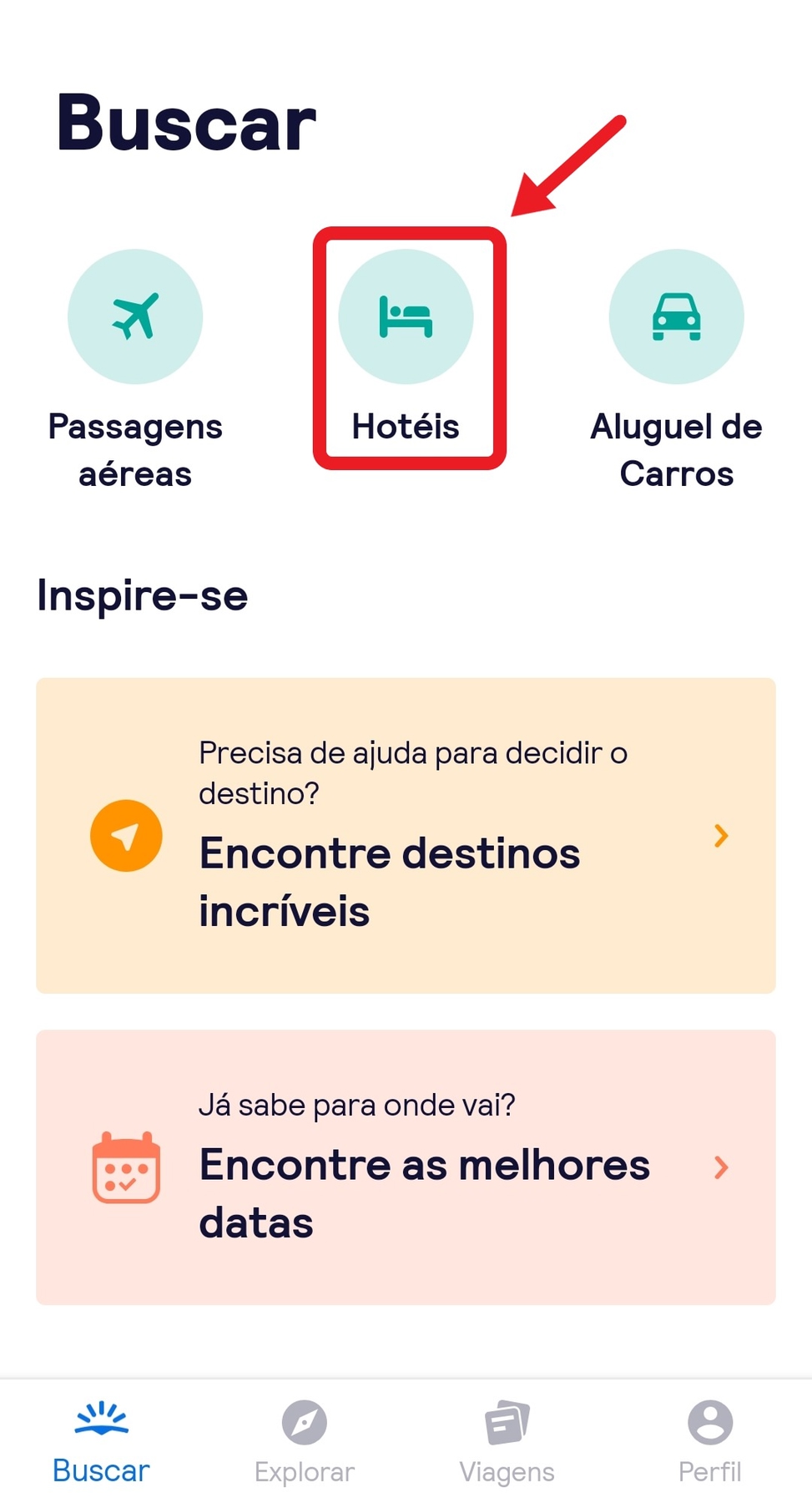Open Passagens aéreas flight search
The image size is (812, 1503).
135,370
